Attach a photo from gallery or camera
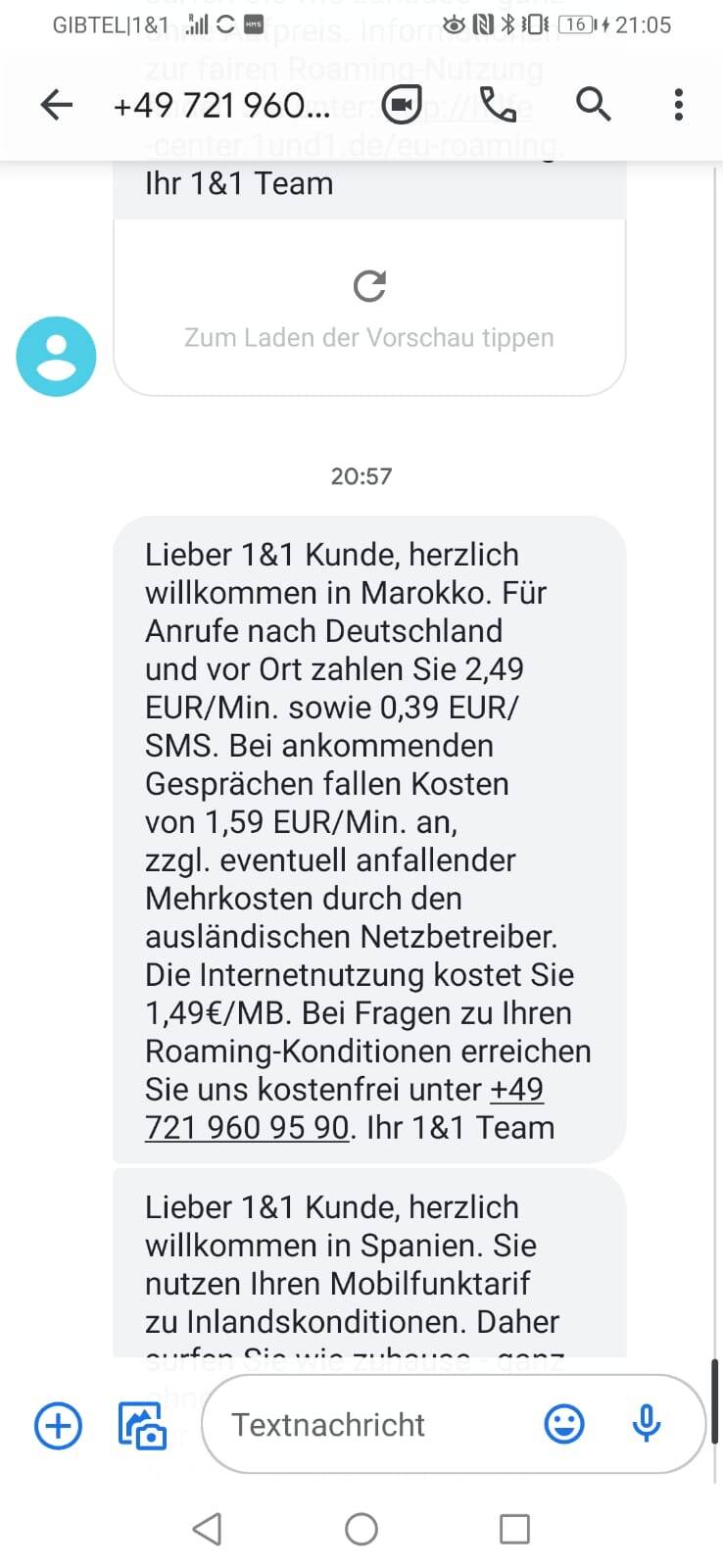 pos(142,1425)
